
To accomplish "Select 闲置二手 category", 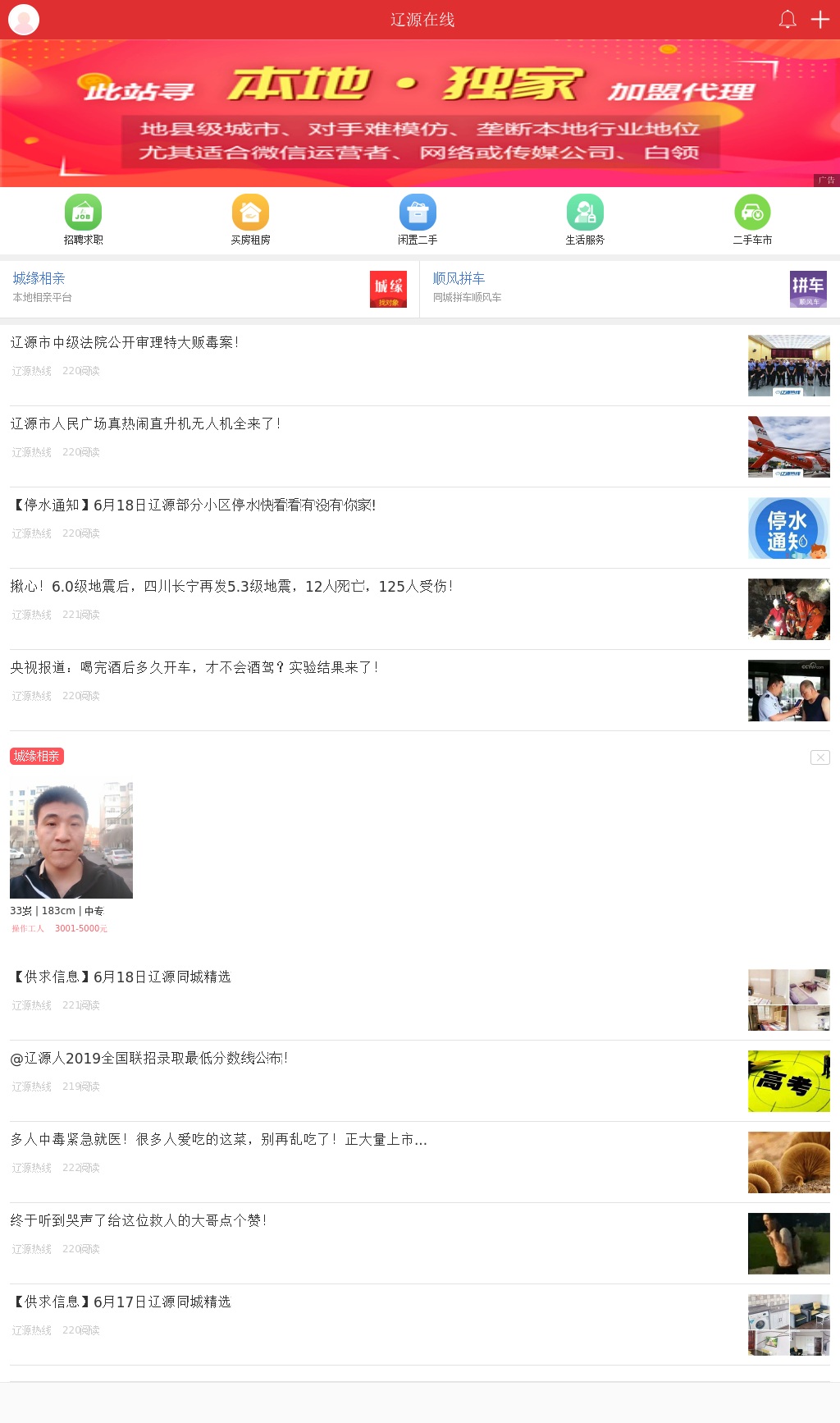I will (418, 220).
